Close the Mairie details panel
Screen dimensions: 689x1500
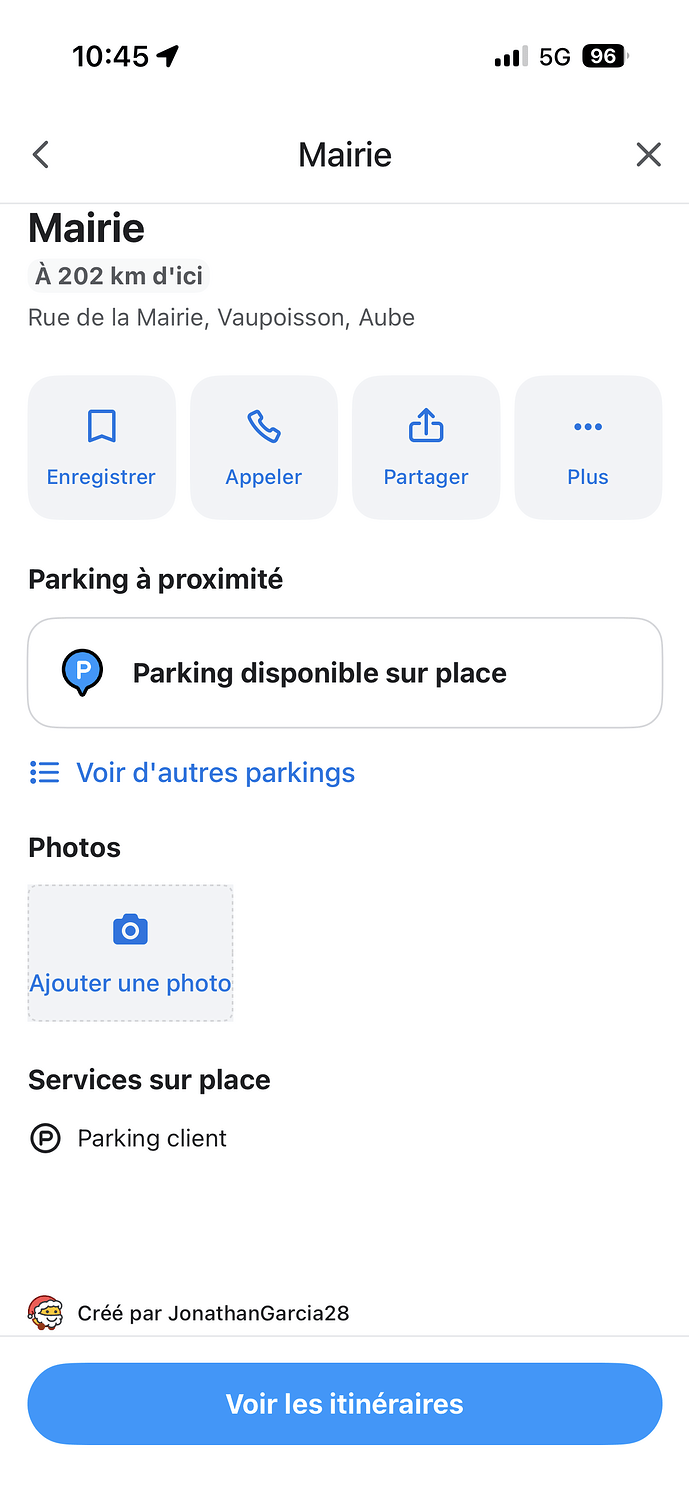pyautogui.click(x=648, y=155)
